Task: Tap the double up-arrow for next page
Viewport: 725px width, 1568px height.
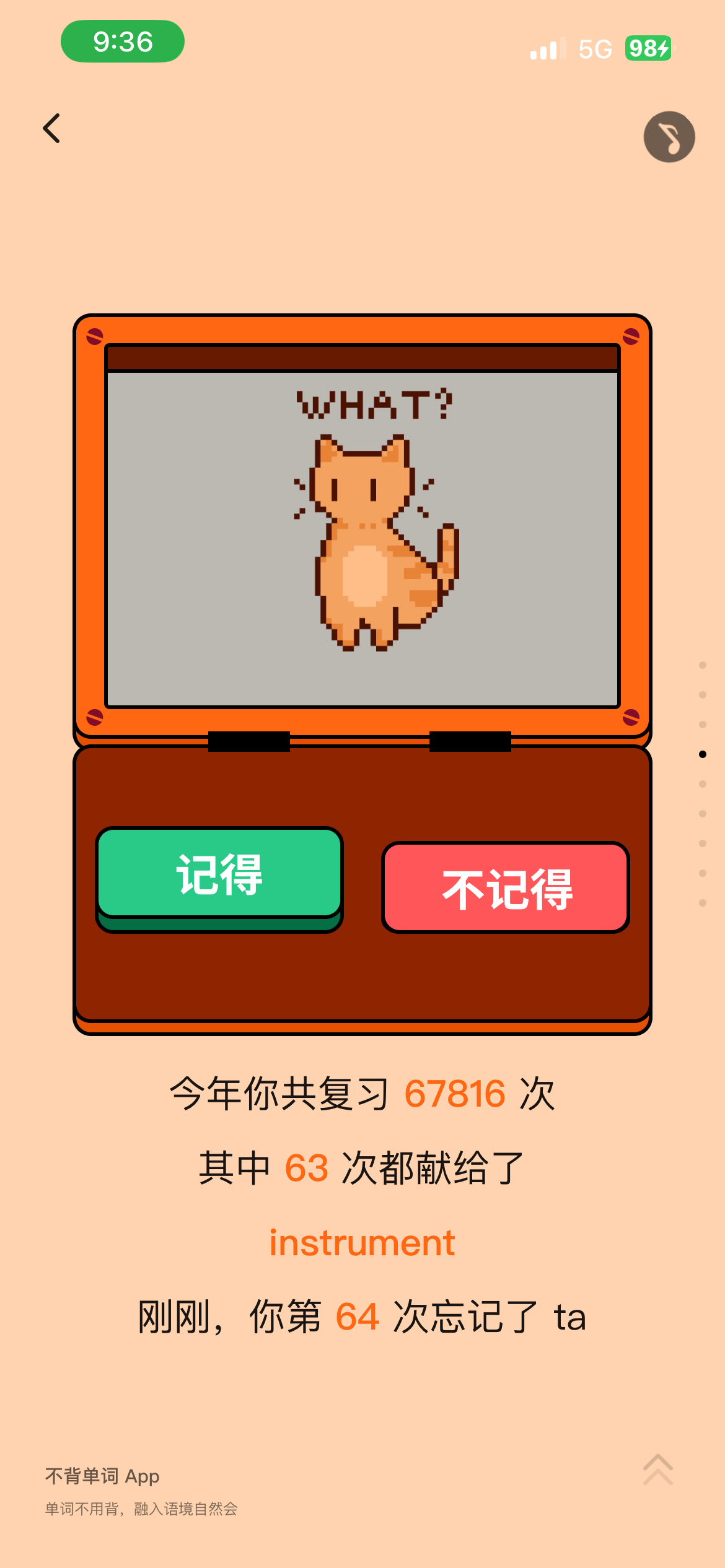Action: [x=657, y=1470]
